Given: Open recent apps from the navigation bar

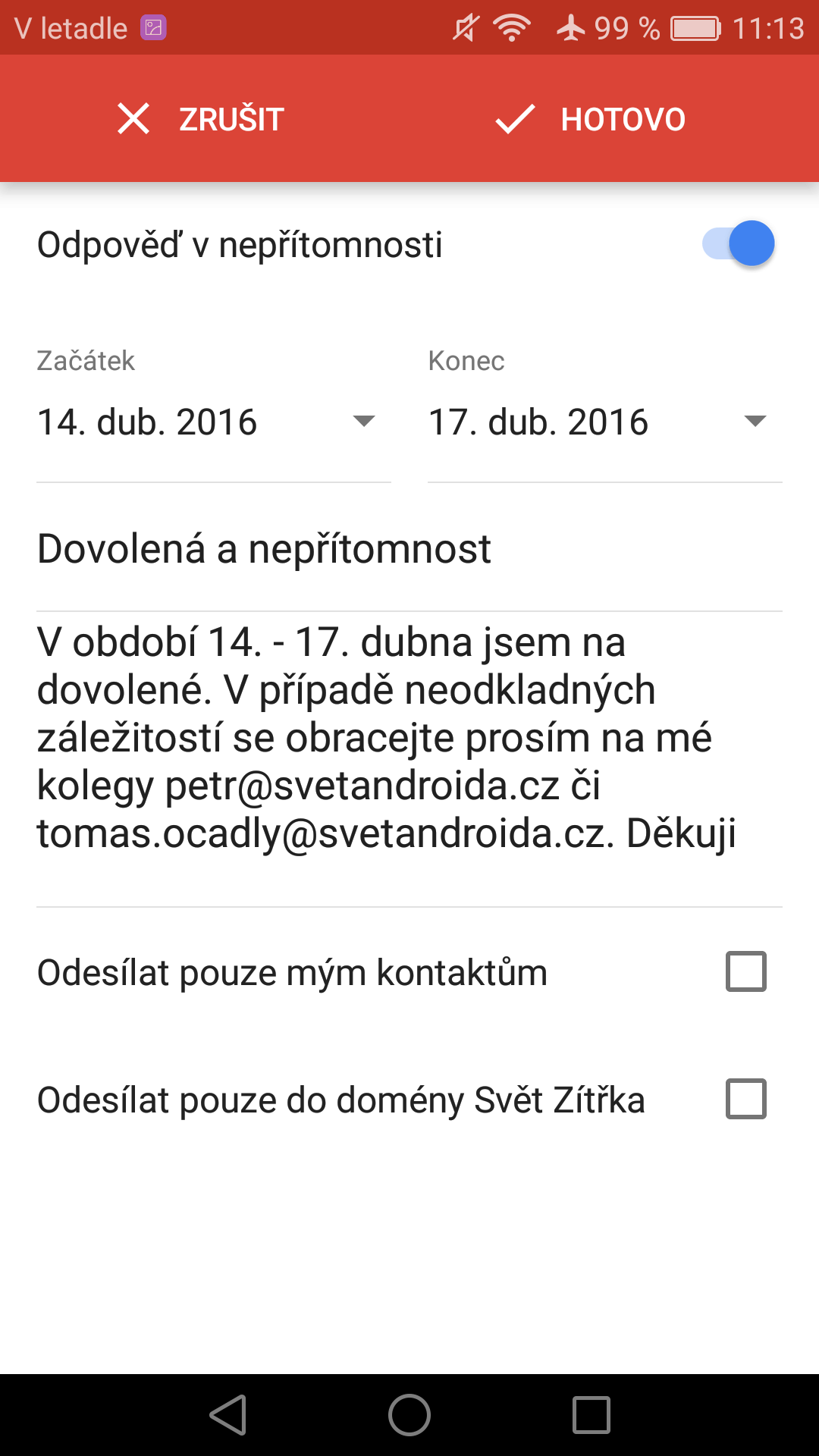Looking at the screenshot, I should [591, 1415].
